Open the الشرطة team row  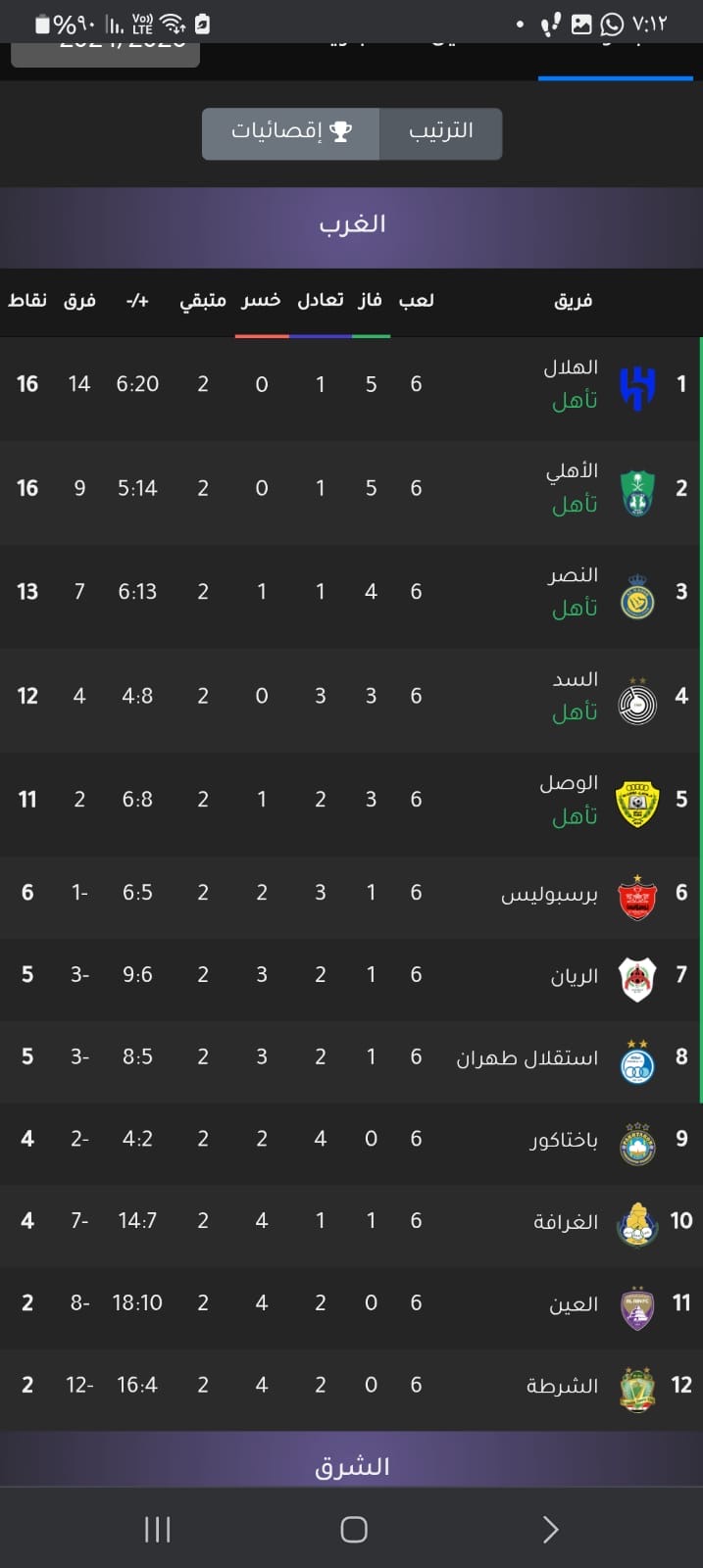point(562,1387)
